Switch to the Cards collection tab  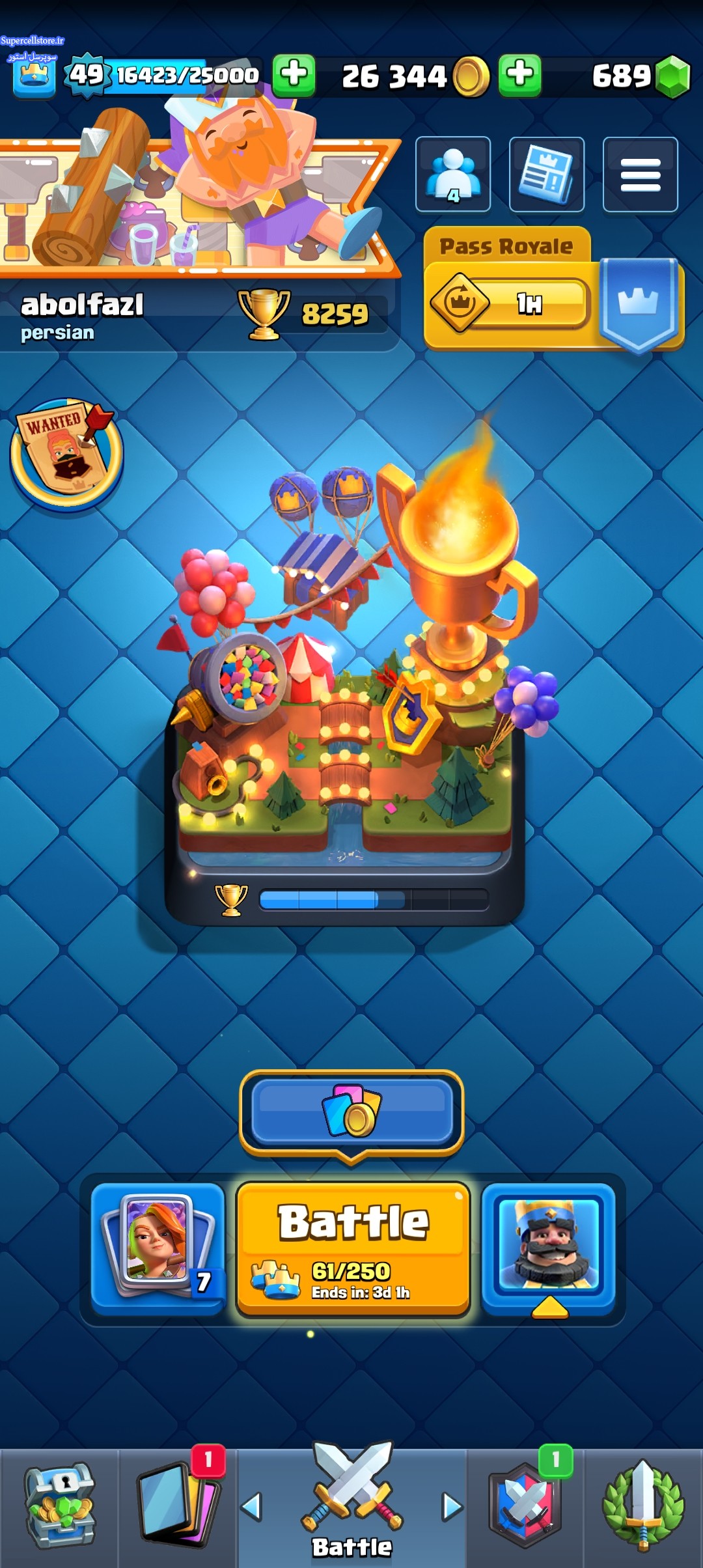tap(178, 1508)
